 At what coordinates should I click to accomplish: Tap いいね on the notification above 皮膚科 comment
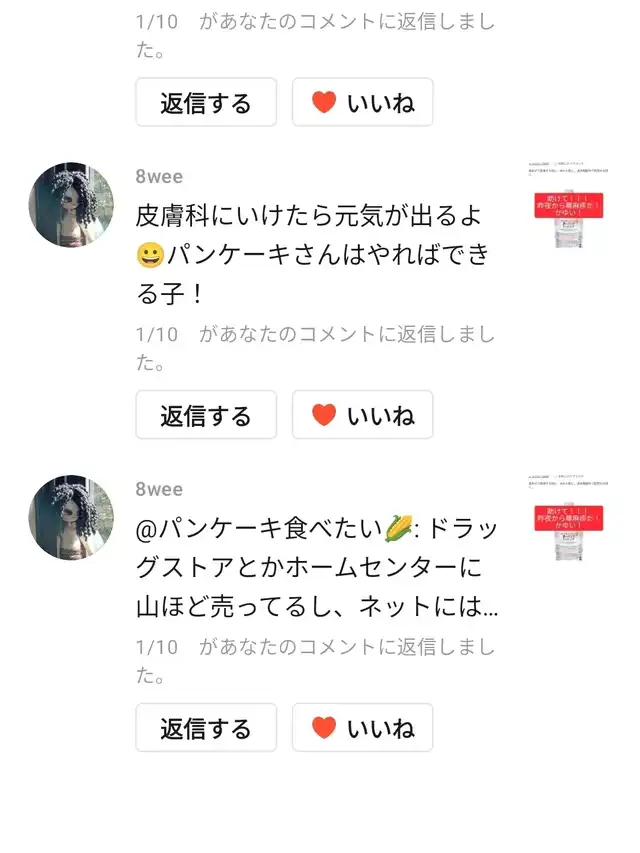click(x=362, y=102)
